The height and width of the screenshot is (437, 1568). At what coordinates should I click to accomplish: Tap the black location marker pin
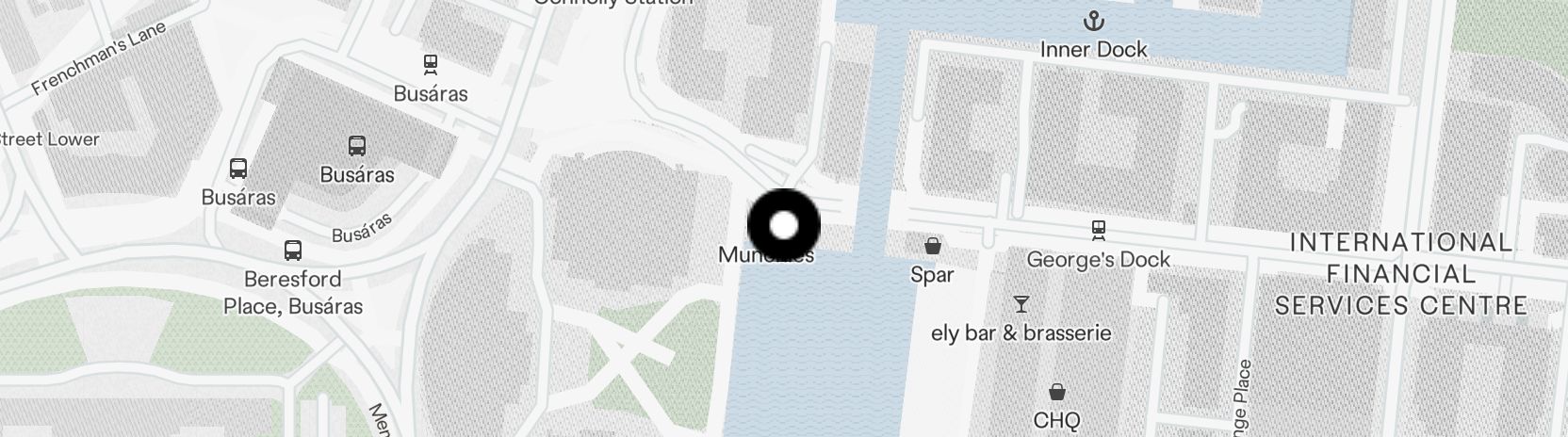tap(784, 226)
